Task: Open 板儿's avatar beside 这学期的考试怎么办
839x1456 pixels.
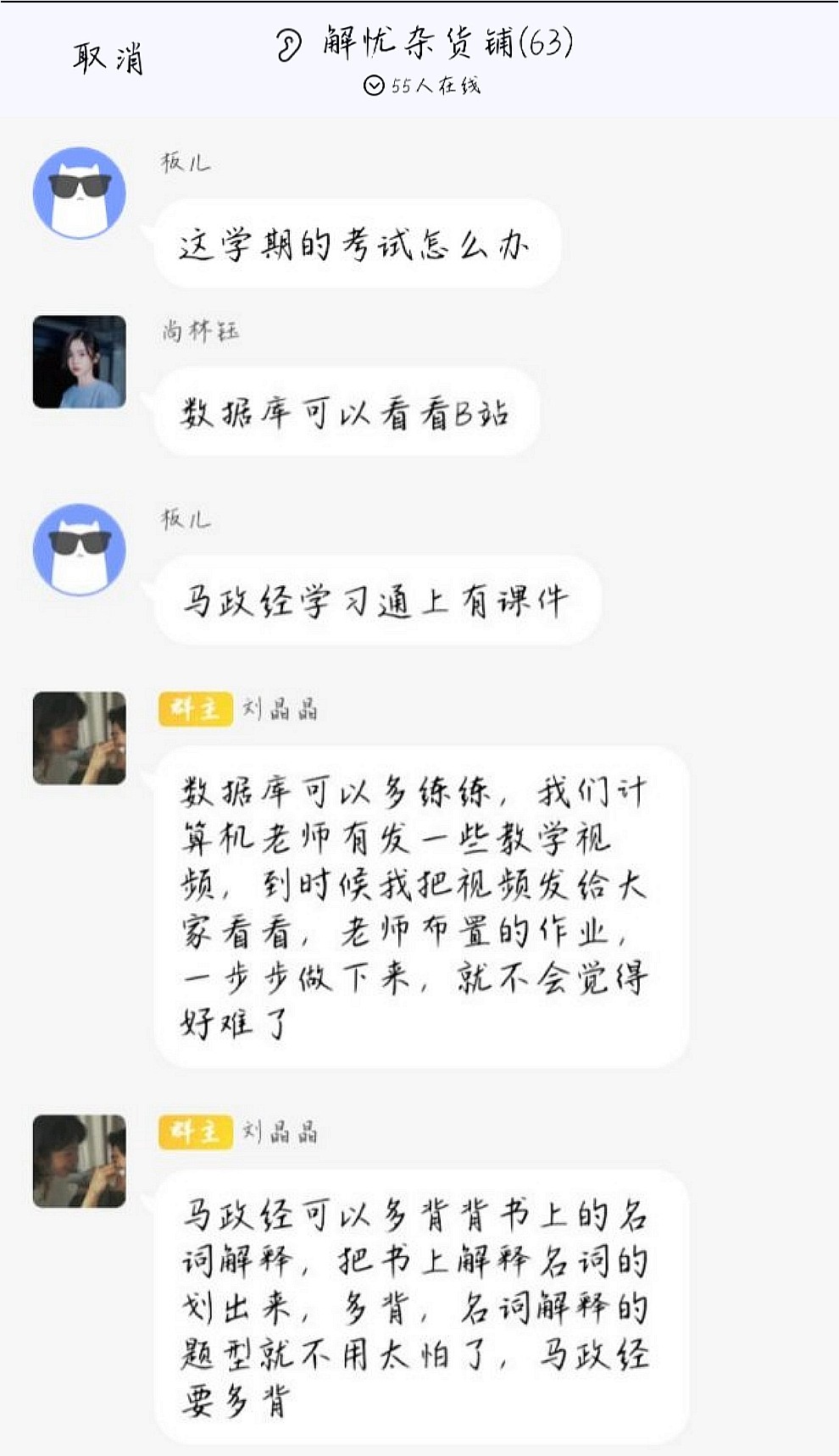Action: [x=79, y=193]
